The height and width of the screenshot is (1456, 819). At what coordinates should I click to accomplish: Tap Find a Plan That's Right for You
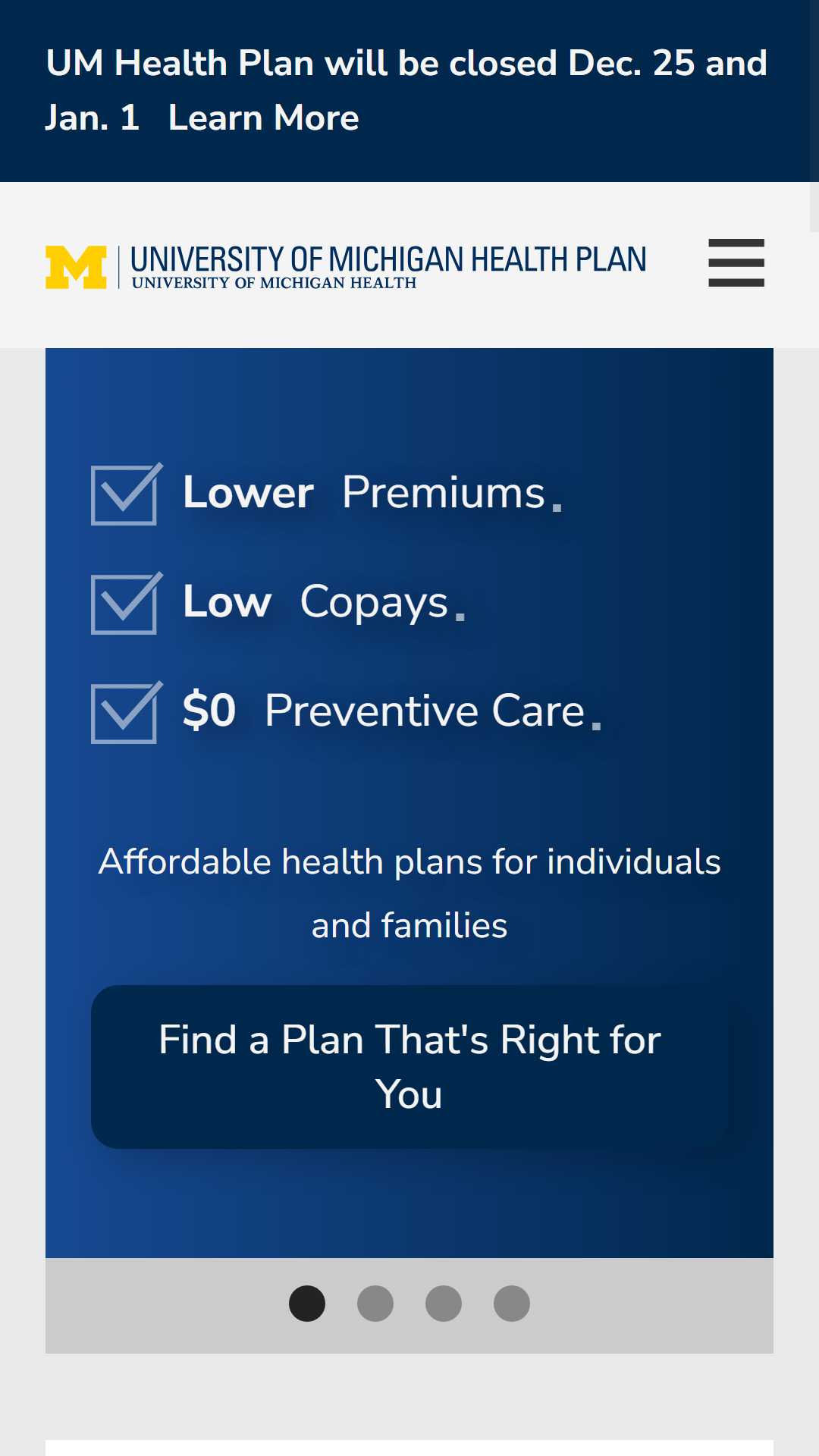point(409,1066)
